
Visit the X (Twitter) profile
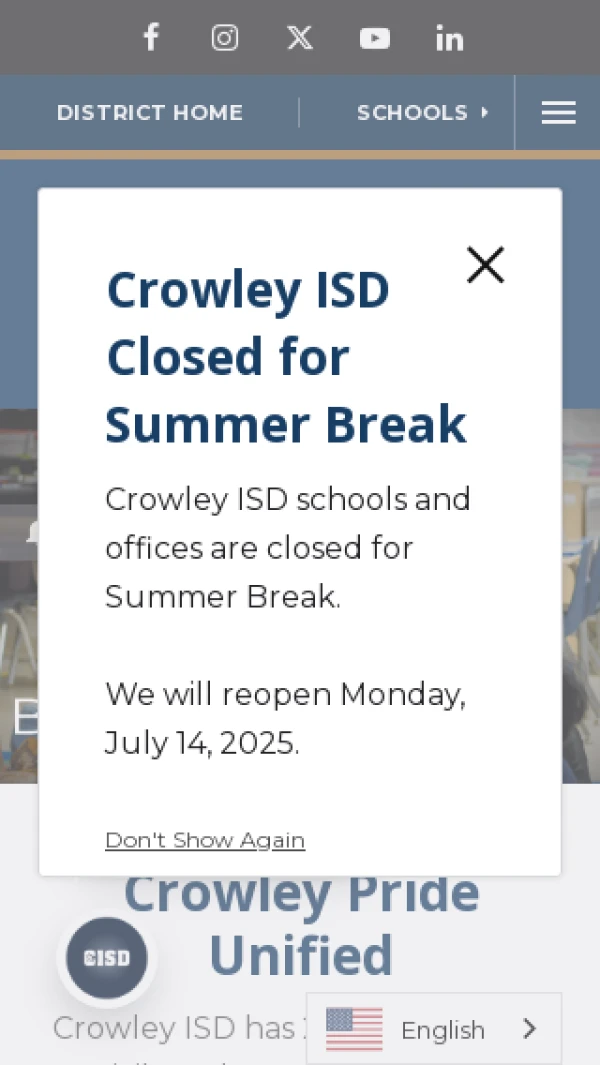point(300,38)
